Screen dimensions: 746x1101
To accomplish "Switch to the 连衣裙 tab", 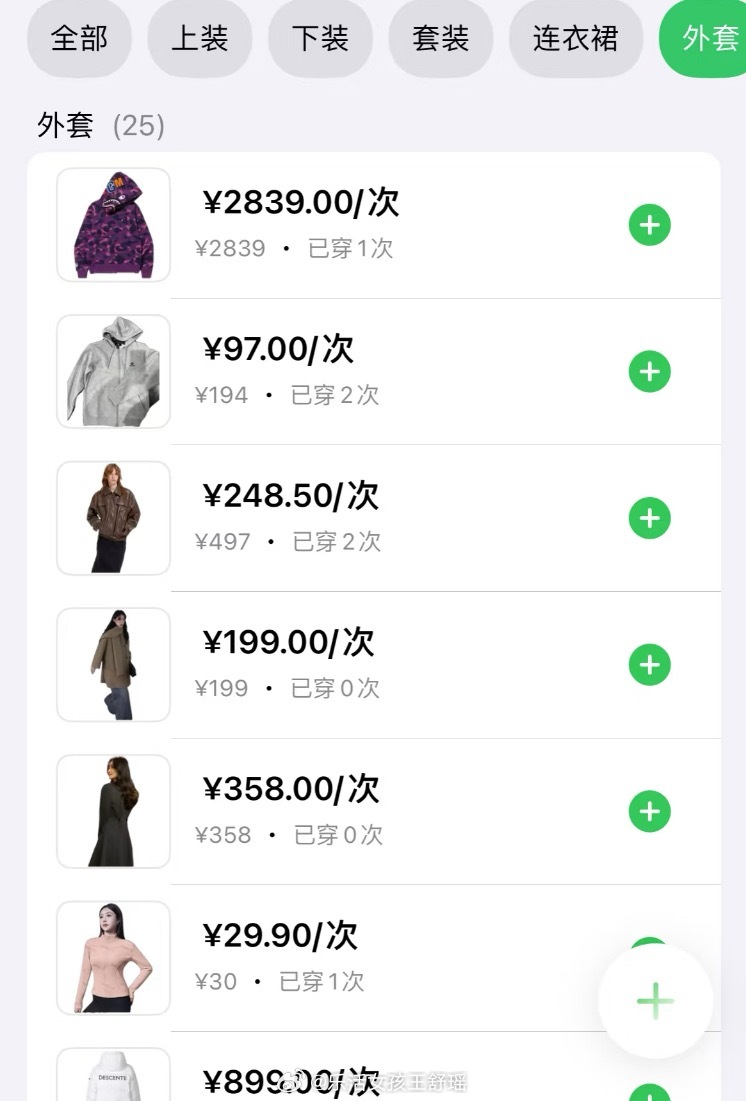I will pyautogui.click(x=575, y=38).
